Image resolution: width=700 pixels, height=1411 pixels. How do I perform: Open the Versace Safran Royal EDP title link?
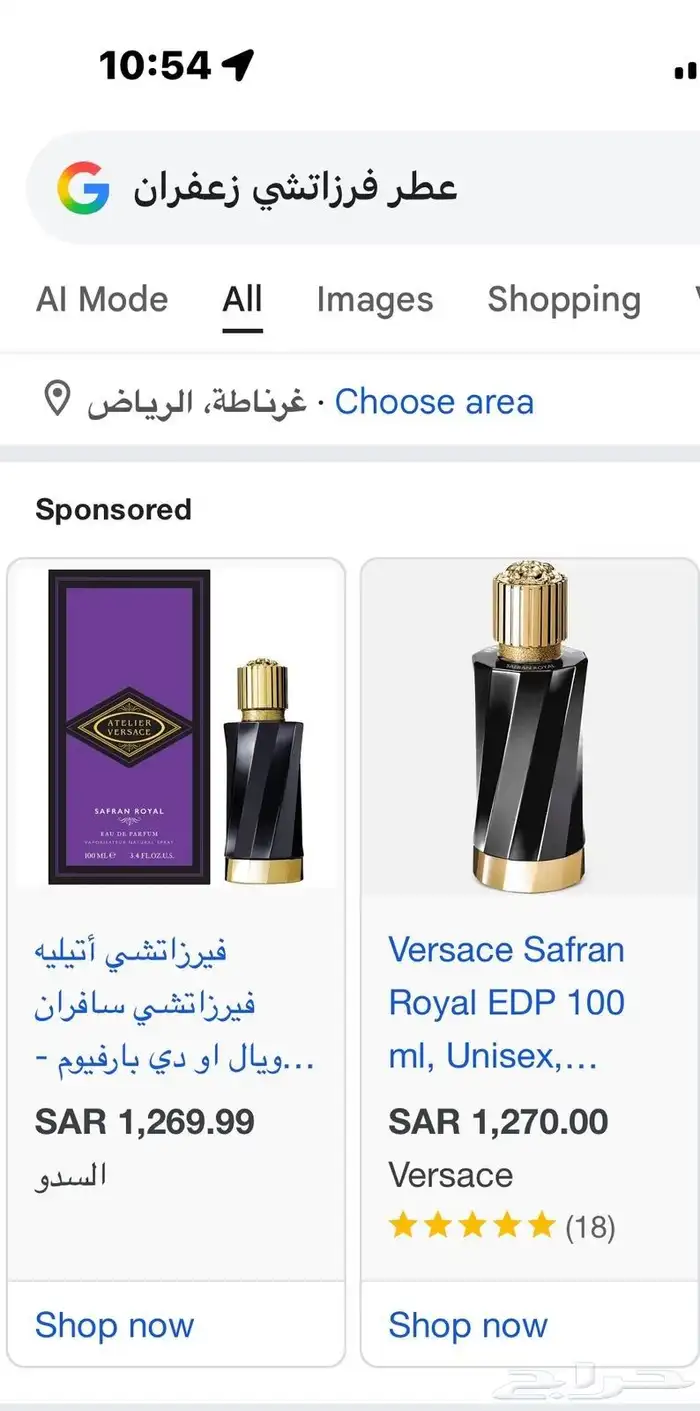click(507, 1002)
